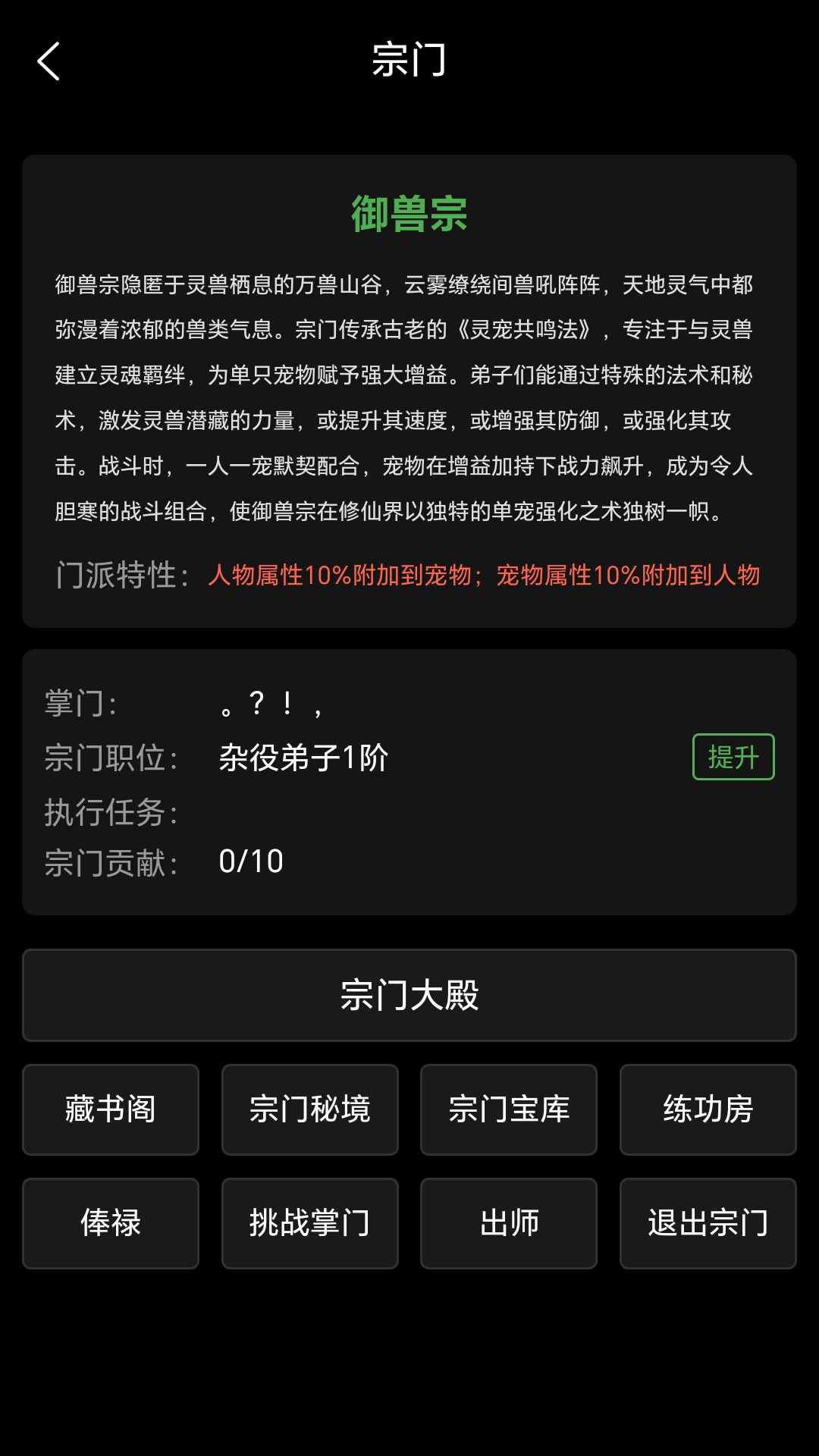Tap 出师 to graduate

tap(509, 1223)
